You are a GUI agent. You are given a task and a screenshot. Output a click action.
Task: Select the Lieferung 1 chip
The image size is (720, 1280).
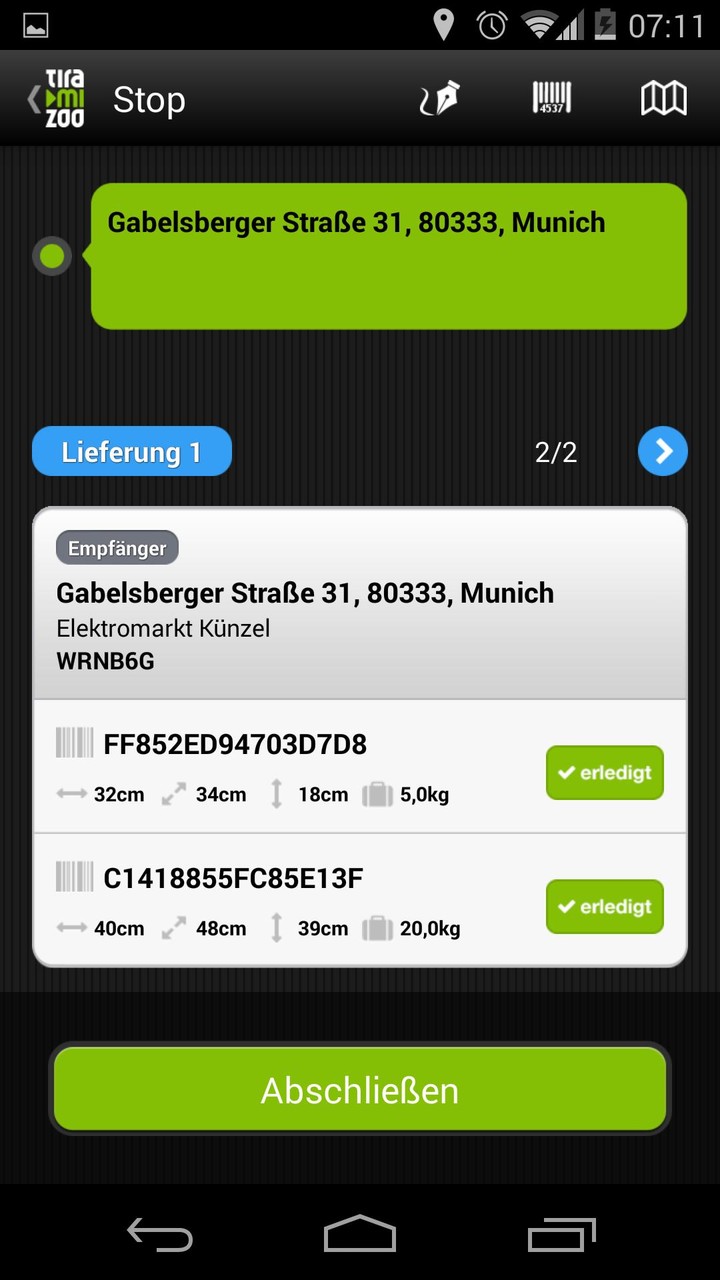[x=132, y=452]
